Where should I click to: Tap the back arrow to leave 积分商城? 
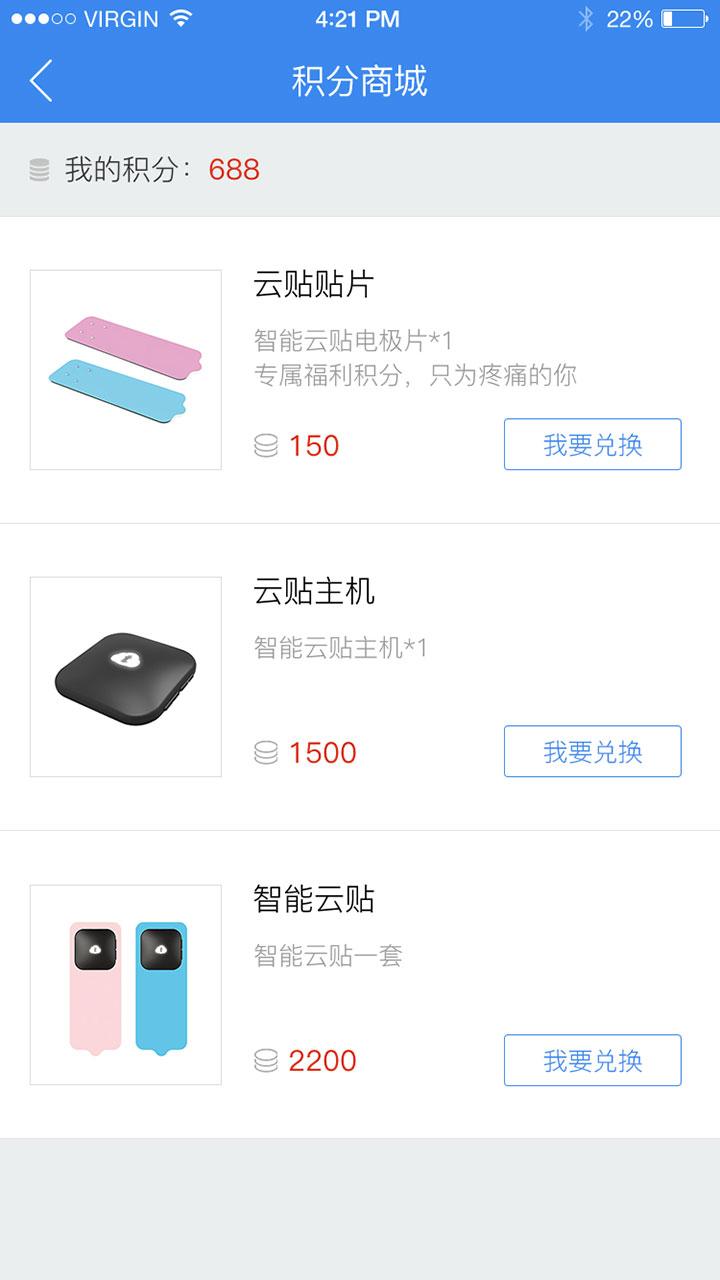40,81
